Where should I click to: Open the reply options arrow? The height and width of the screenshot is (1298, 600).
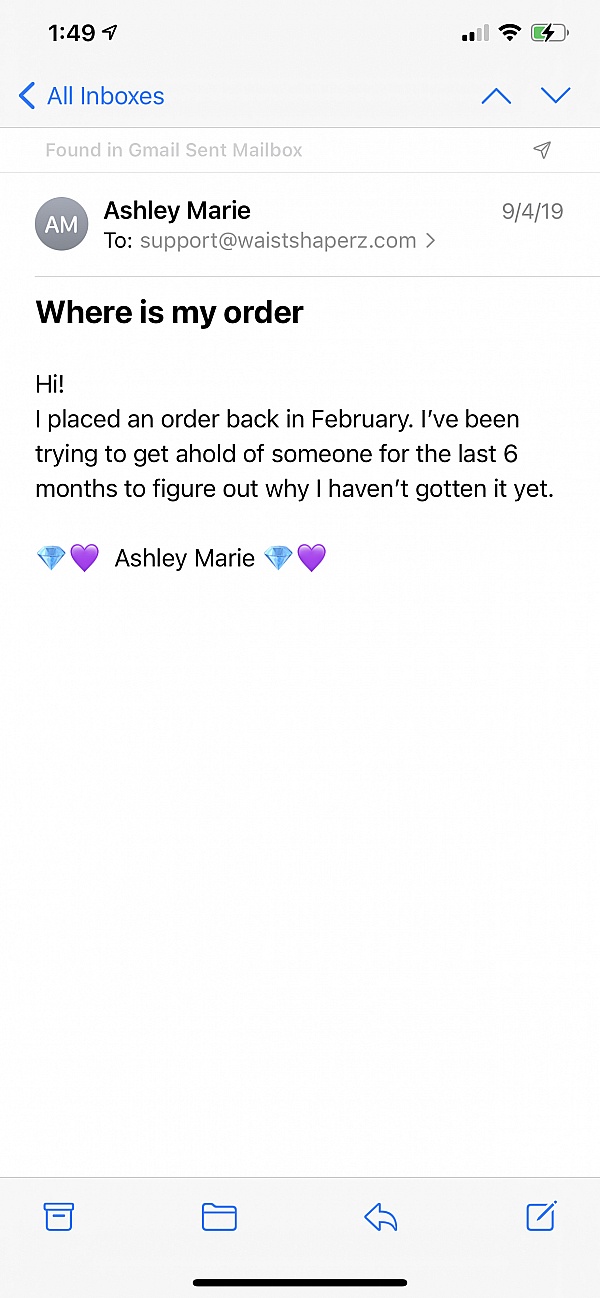[381, 1216]
